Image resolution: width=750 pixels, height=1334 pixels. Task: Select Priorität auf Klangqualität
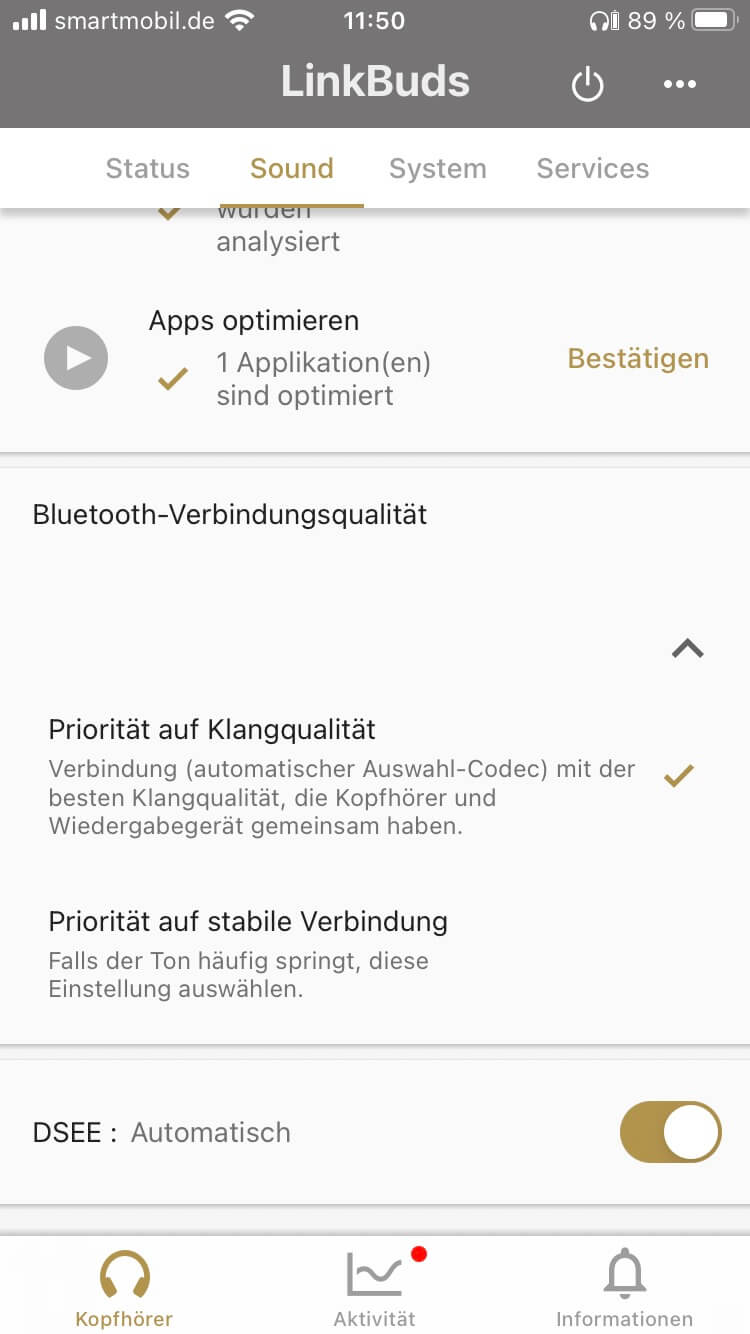point(340,775)
